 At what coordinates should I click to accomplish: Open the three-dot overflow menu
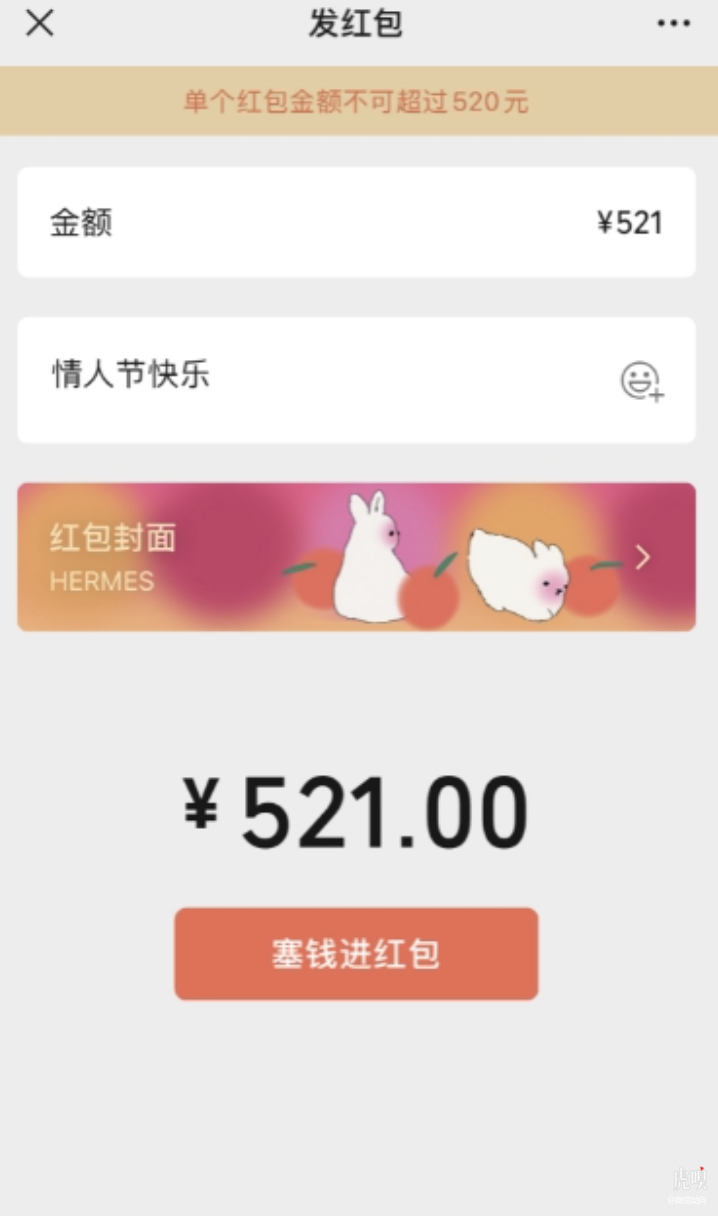pos(673,23)
